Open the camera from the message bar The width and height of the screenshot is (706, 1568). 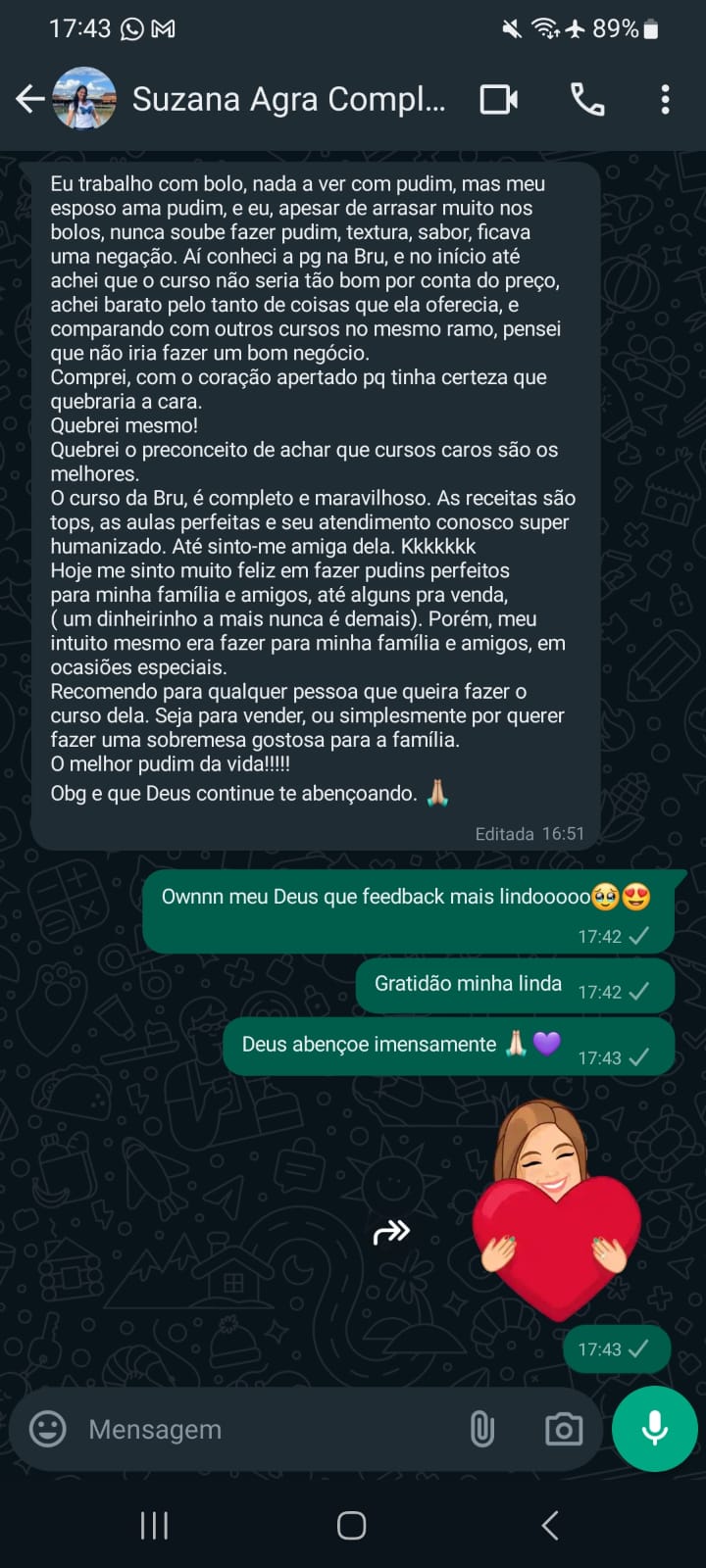[563, 1429]
